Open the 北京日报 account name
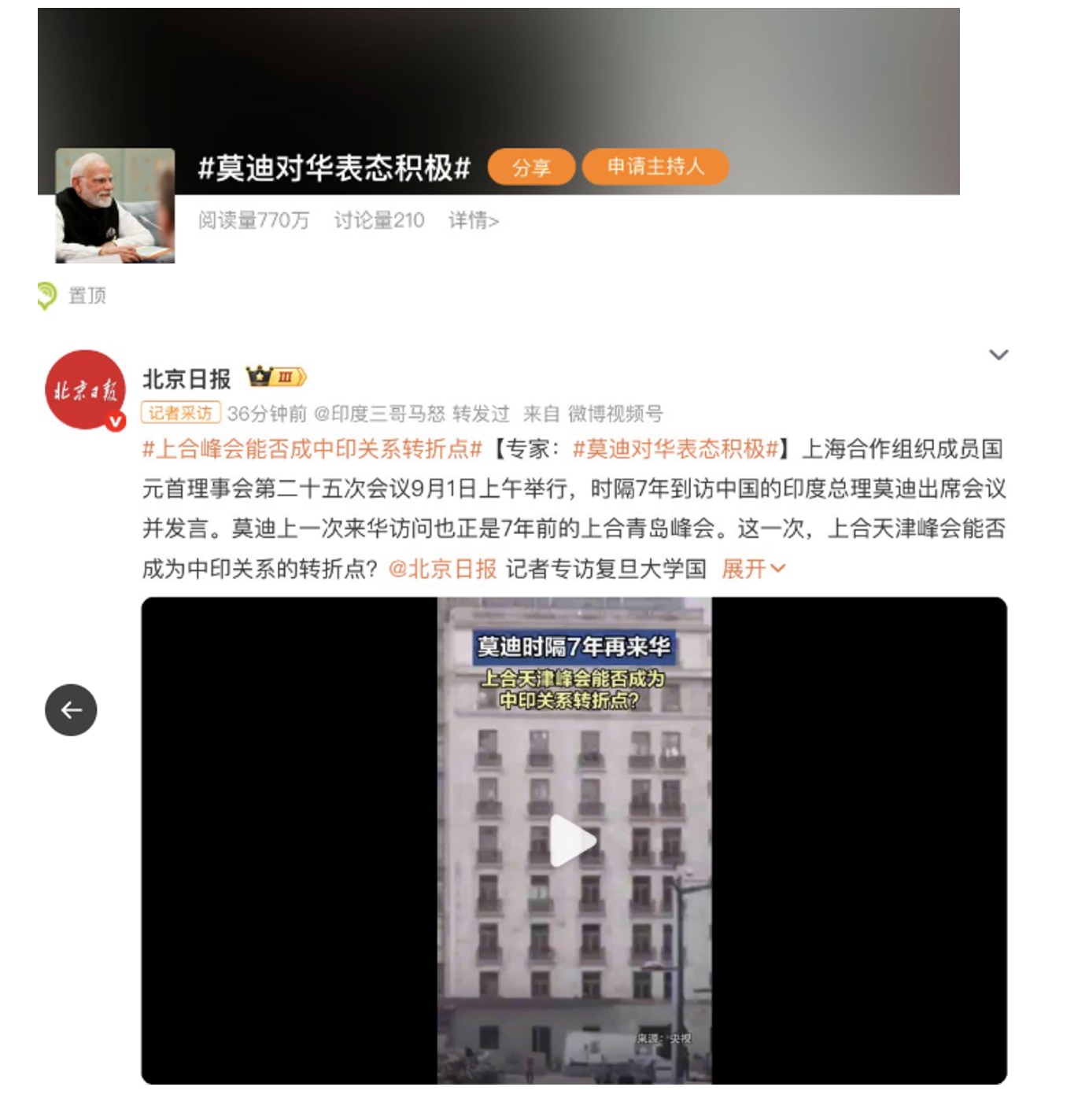The image size is (1089, 1120). (186, 379)
